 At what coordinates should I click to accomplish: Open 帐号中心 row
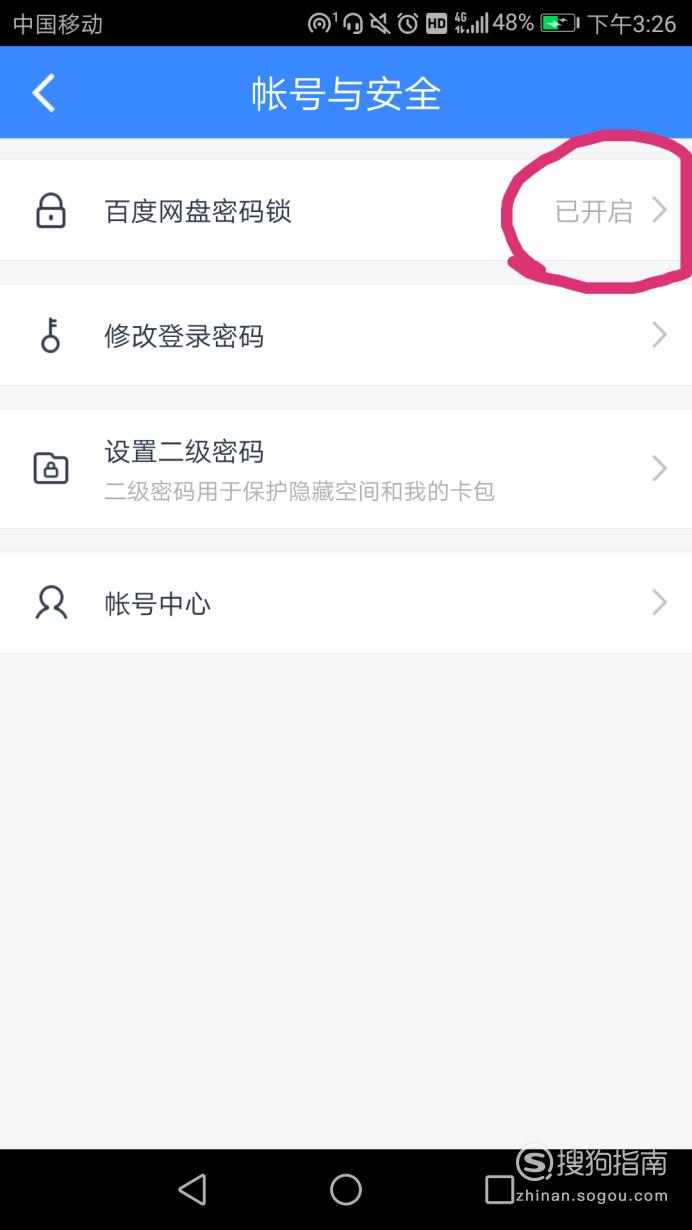coord(346,603)
